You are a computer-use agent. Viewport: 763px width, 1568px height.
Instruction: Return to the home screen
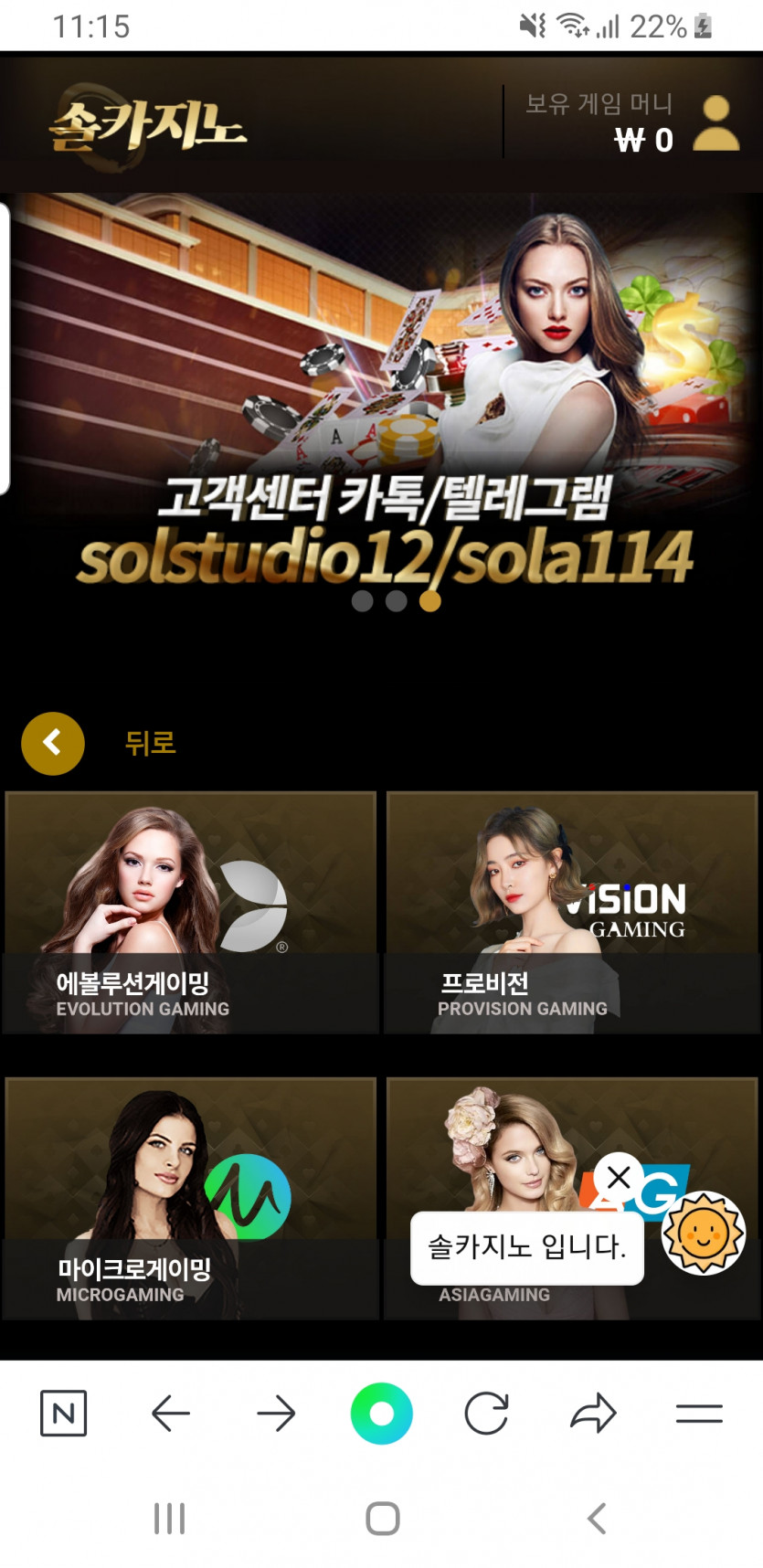(383, 1519)
